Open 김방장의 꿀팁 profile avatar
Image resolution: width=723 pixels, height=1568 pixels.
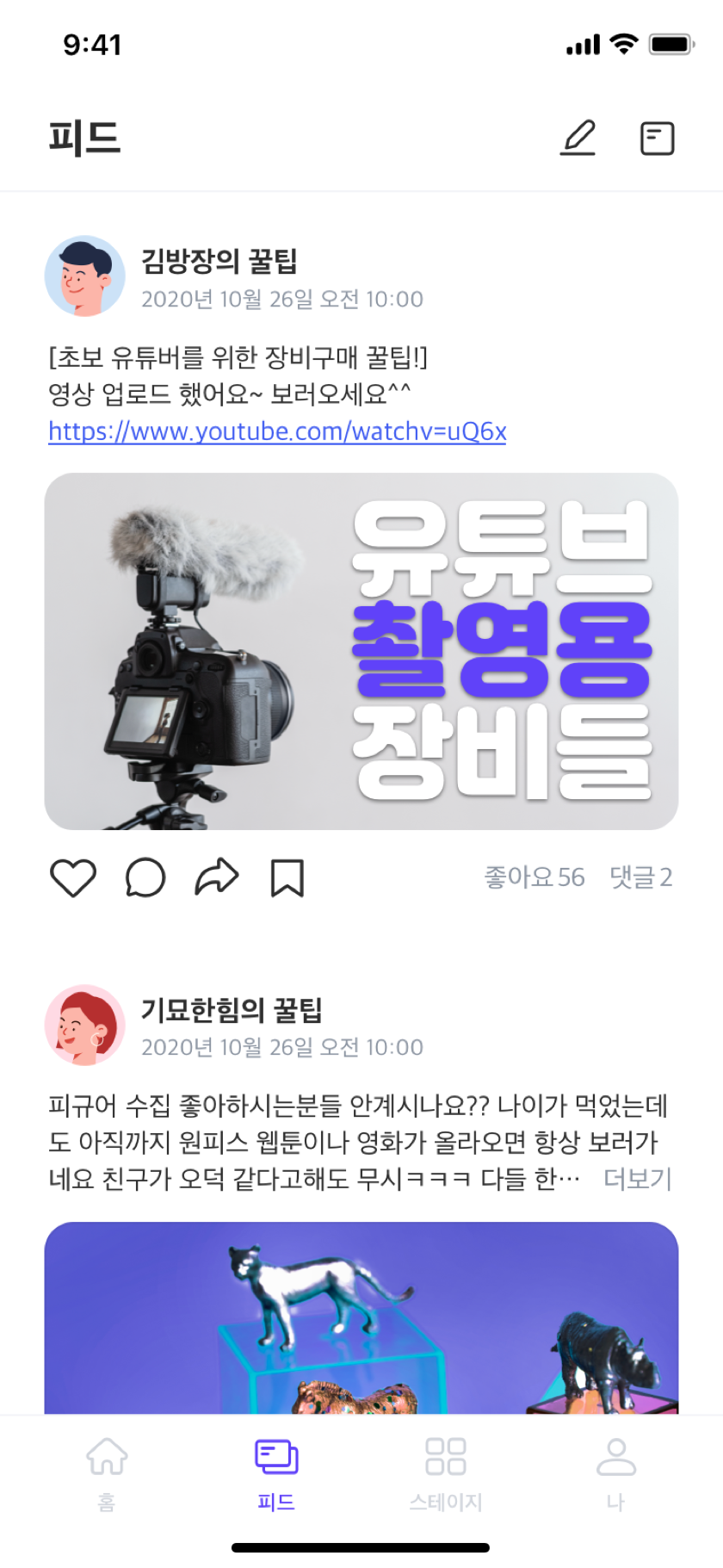84,276
